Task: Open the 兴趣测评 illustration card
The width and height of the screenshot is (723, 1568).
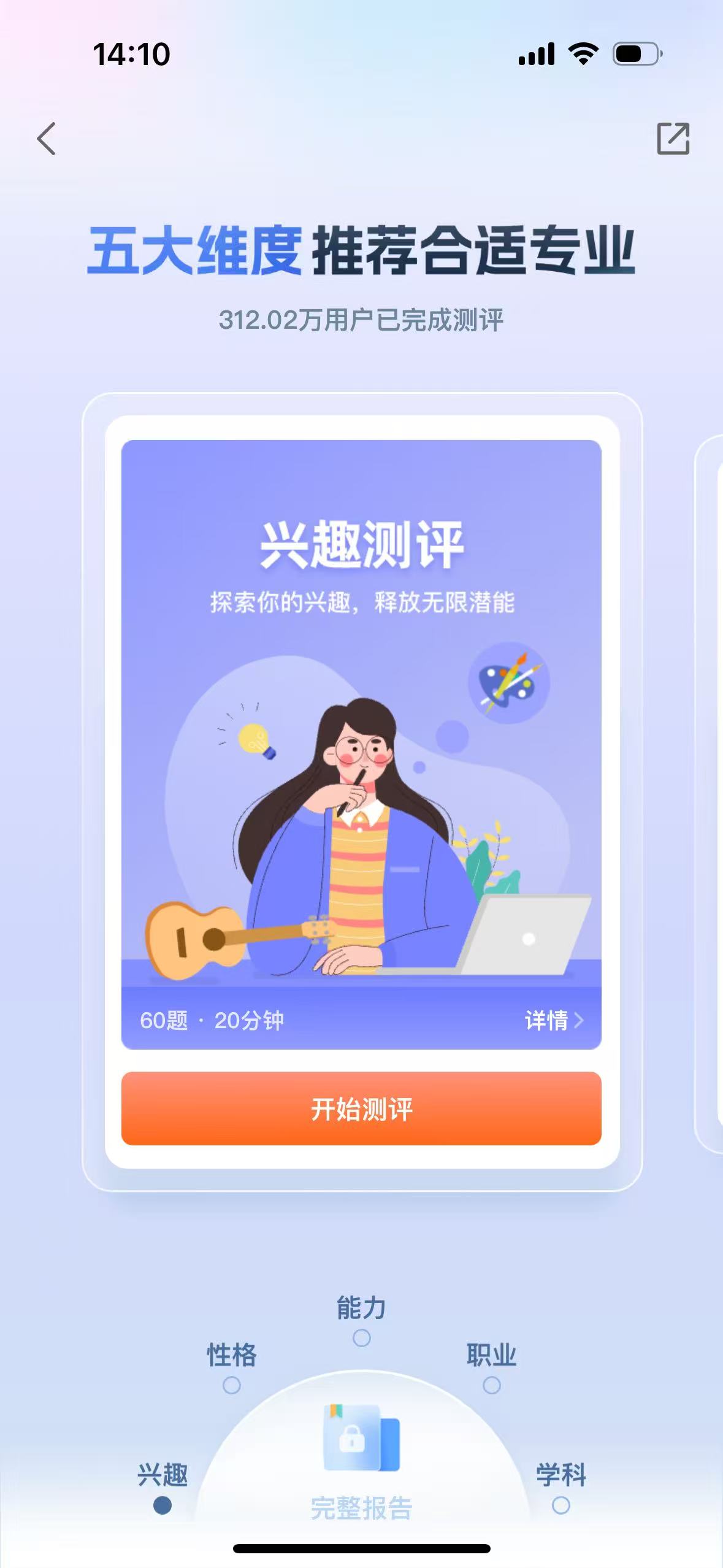Action: (361, 767)
